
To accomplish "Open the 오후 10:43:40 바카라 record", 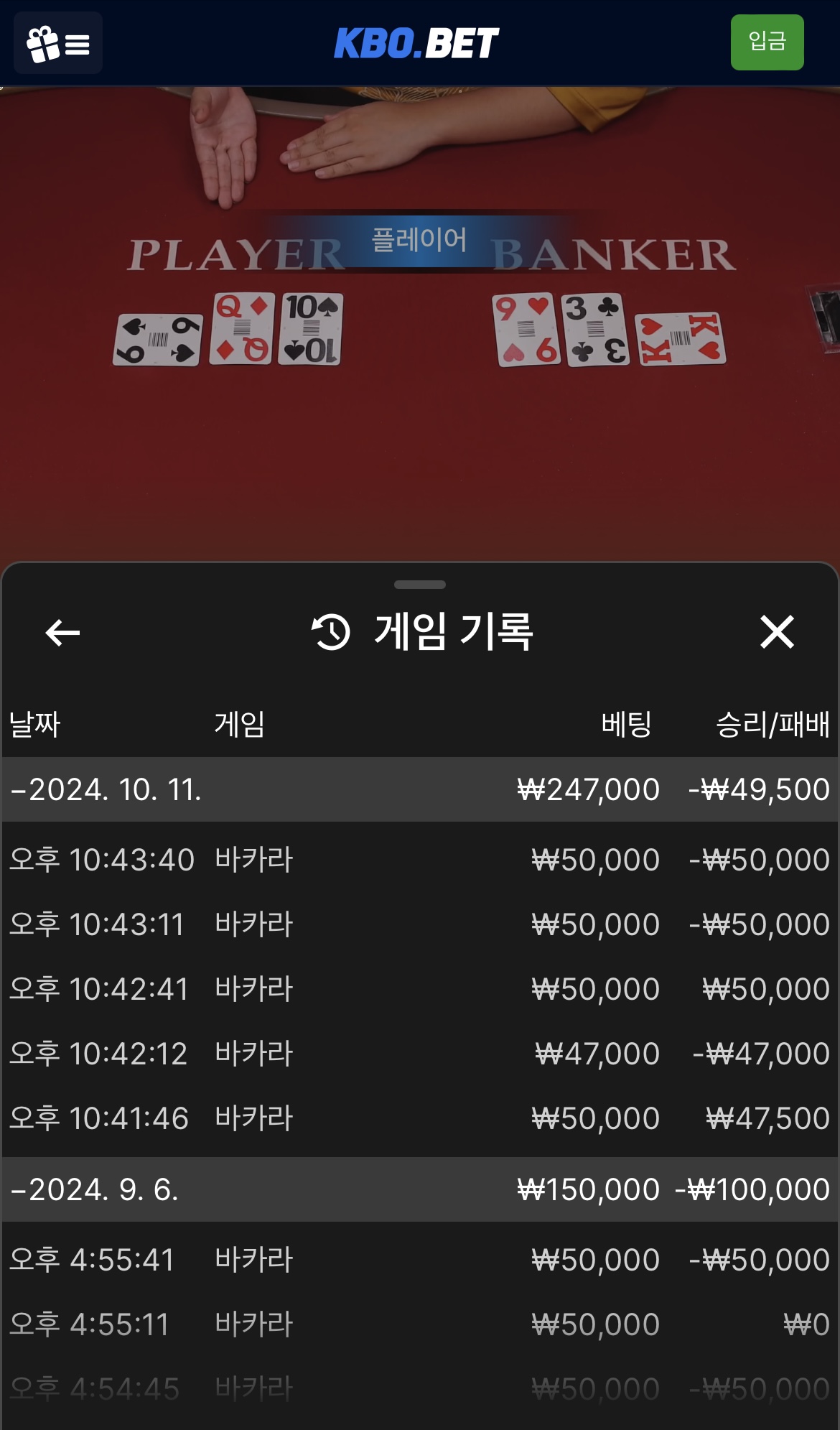I will pyautogui.click(x=419, y=860).
